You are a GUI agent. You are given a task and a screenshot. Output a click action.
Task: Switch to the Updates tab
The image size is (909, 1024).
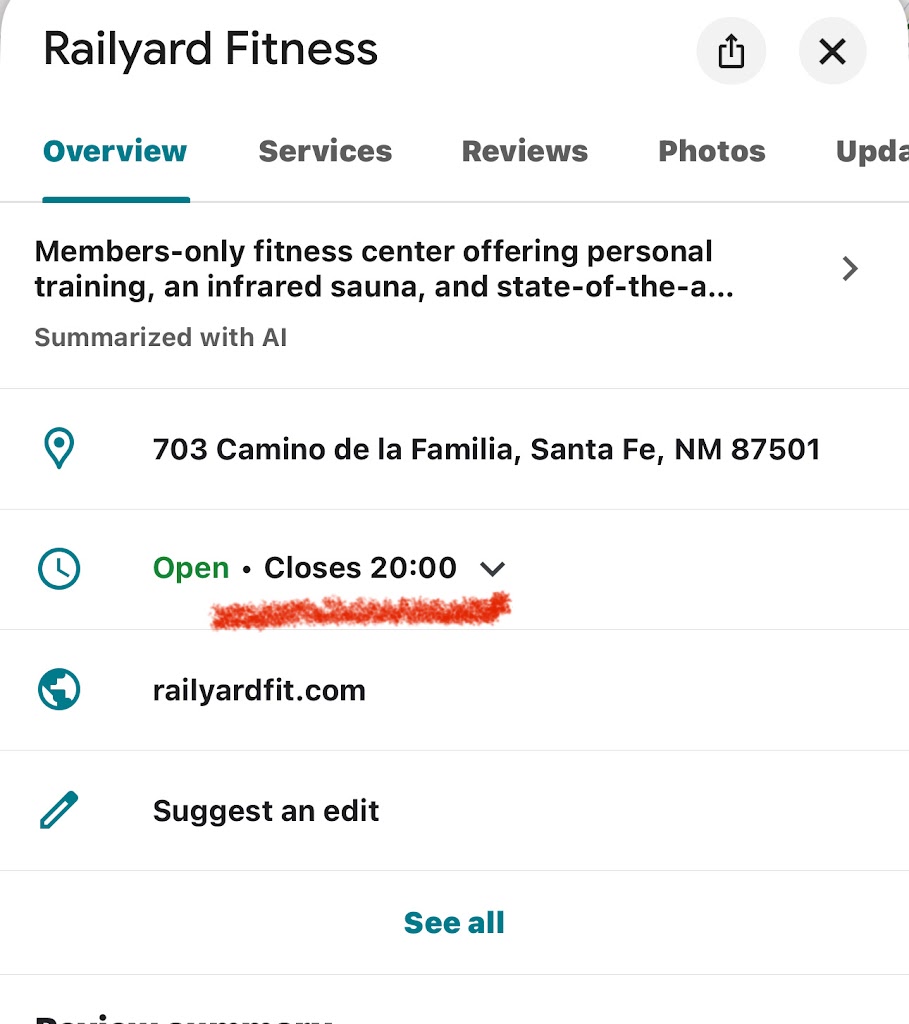[x=872, y=151]
